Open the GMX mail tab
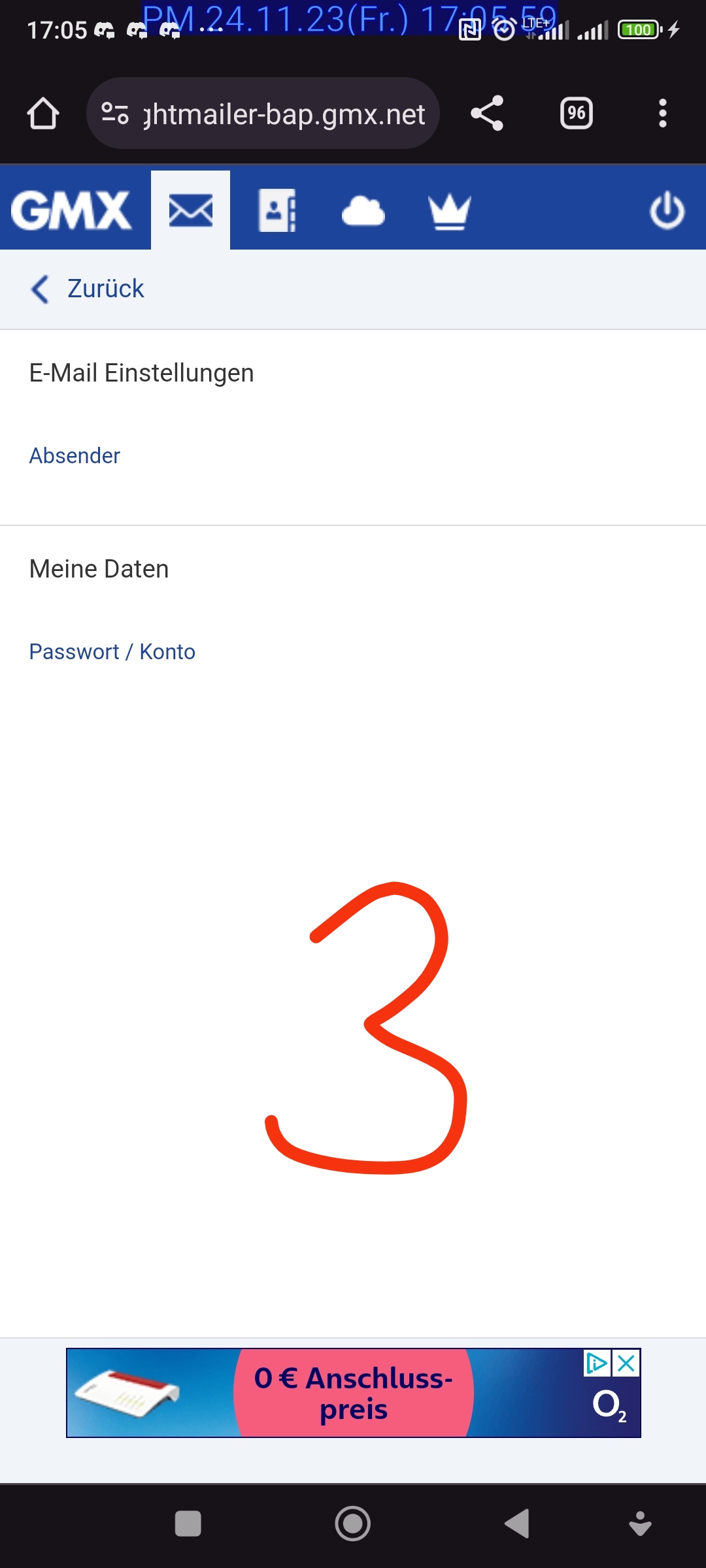The width and height of the screenshot is (706, 1568). (190, 211)
